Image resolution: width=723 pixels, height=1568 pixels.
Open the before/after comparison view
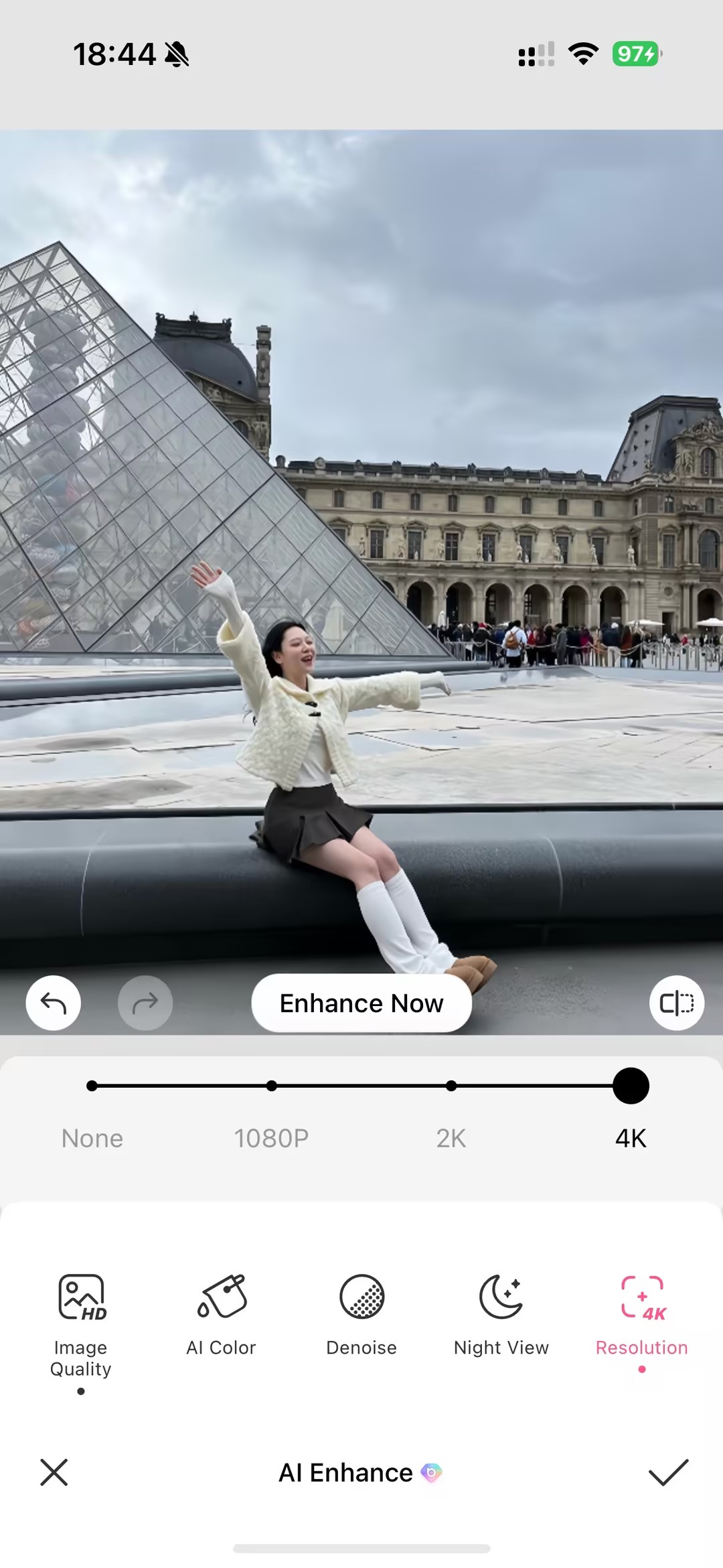pos(677,1003)
